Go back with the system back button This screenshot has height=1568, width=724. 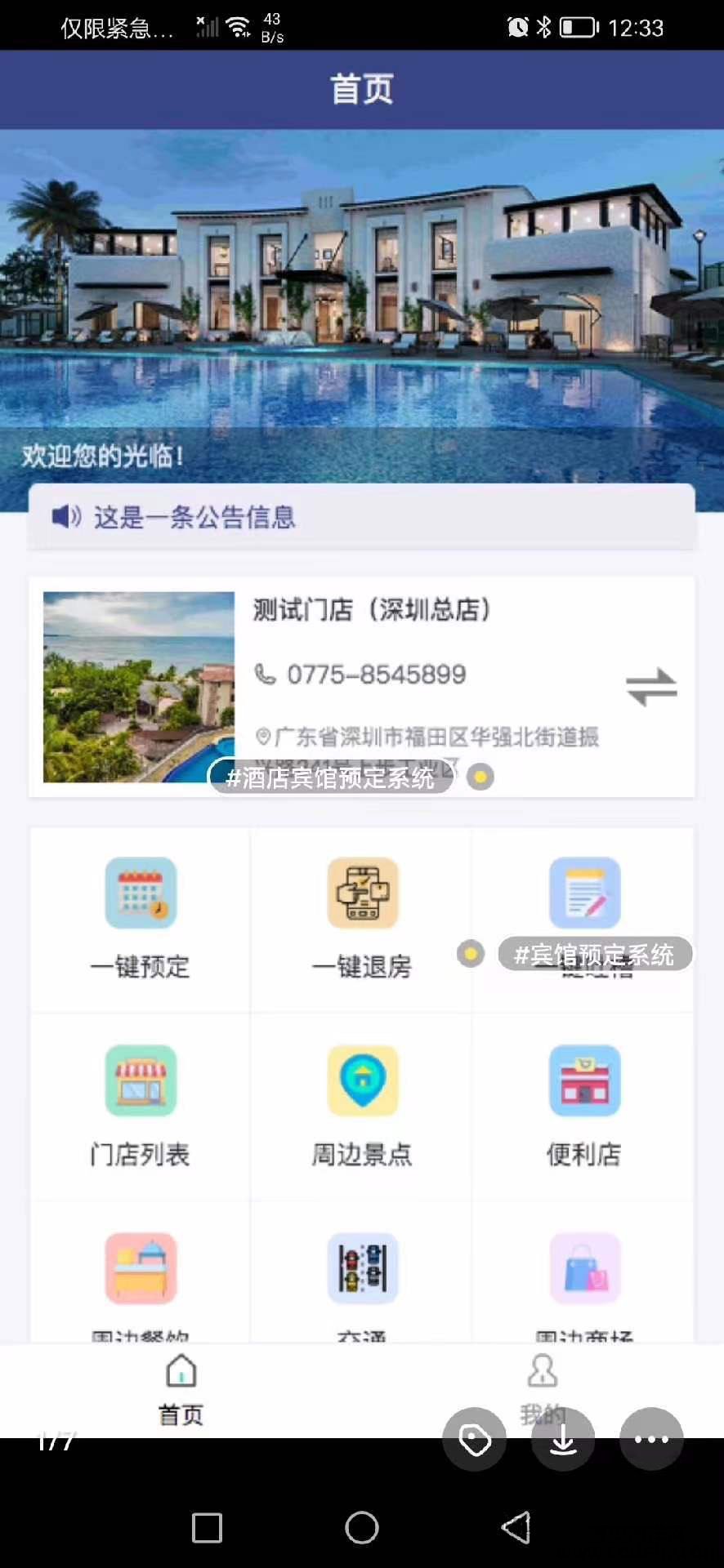(x=516, y=1527)
